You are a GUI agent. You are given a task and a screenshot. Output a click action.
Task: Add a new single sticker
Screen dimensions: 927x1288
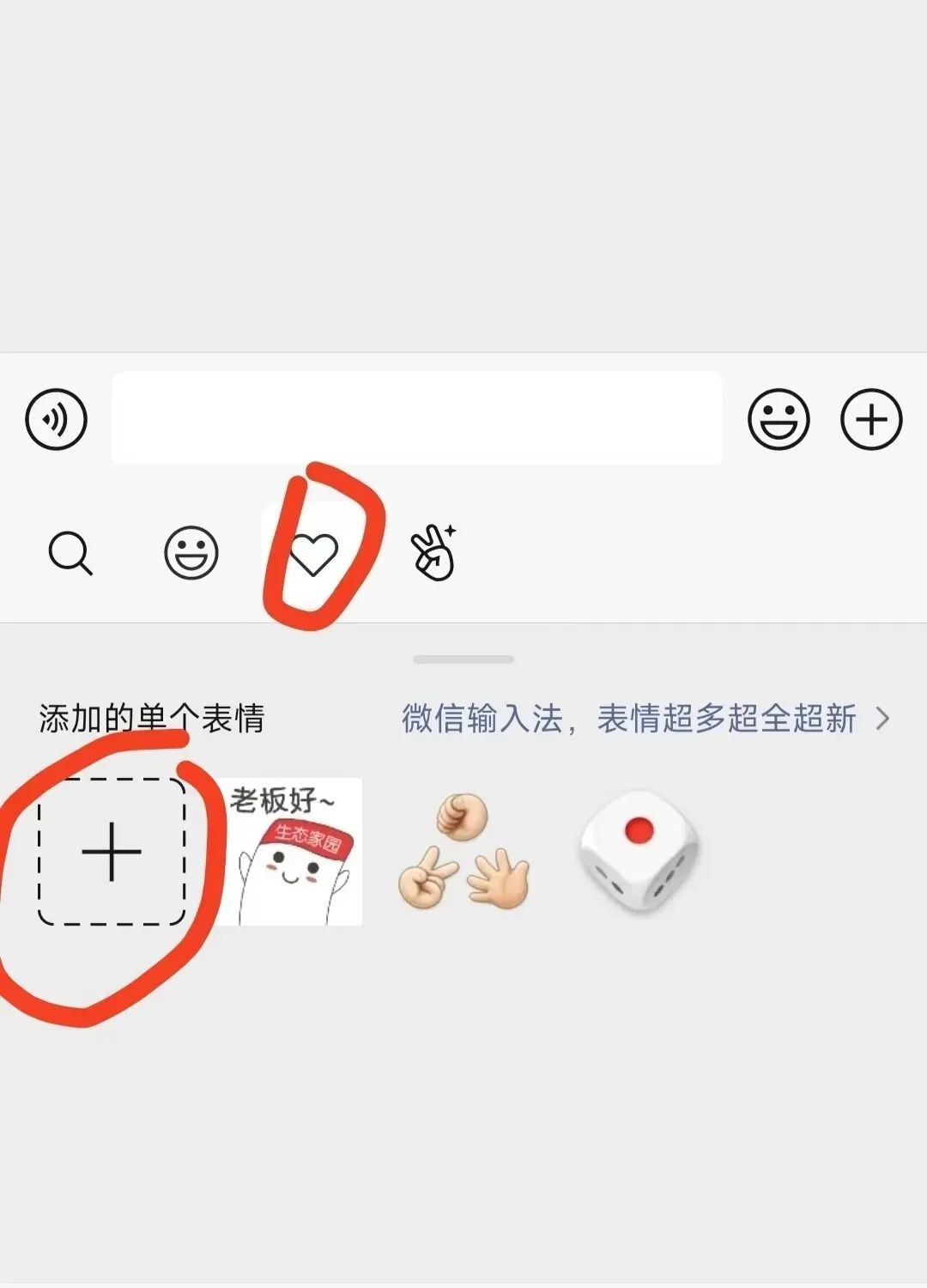pyautogui.click(x=112, y=852)
